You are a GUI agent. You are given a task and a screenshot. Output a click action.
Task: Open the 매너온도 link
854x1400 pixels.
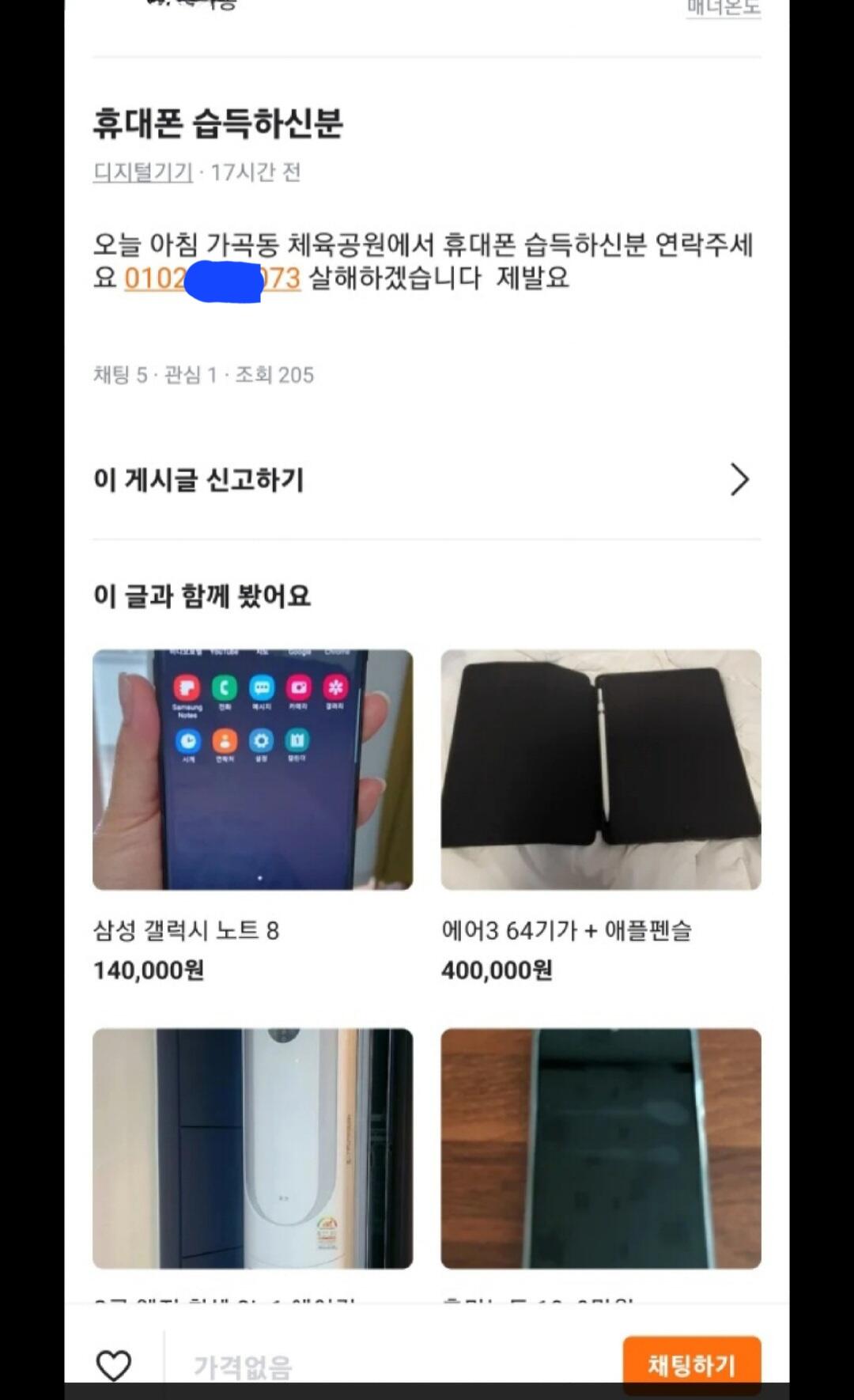pyautogui.click(x=724, y=8)
